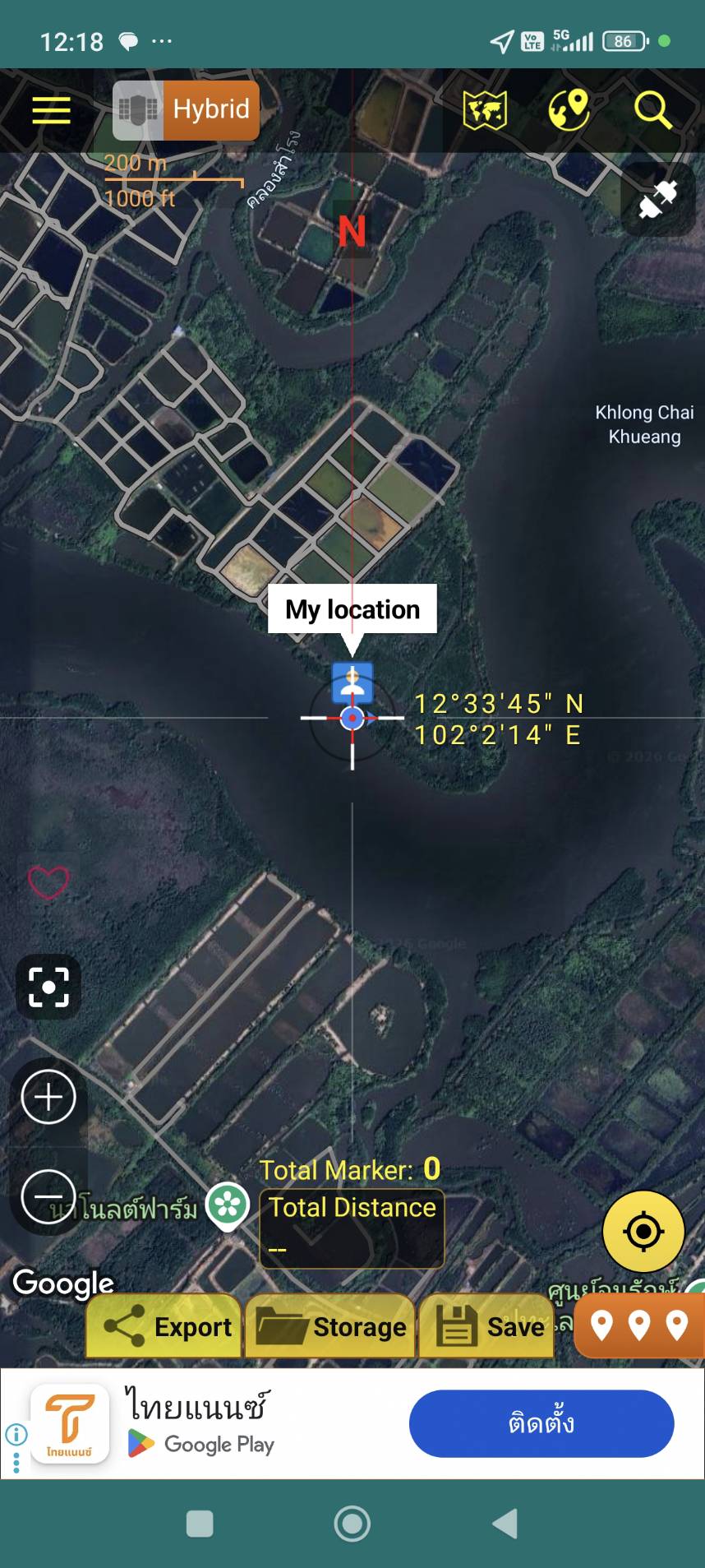The width and height of the screenshot is (705, 1568).
Task: Tap the focus frame icon
Action: tap(48, 987)
